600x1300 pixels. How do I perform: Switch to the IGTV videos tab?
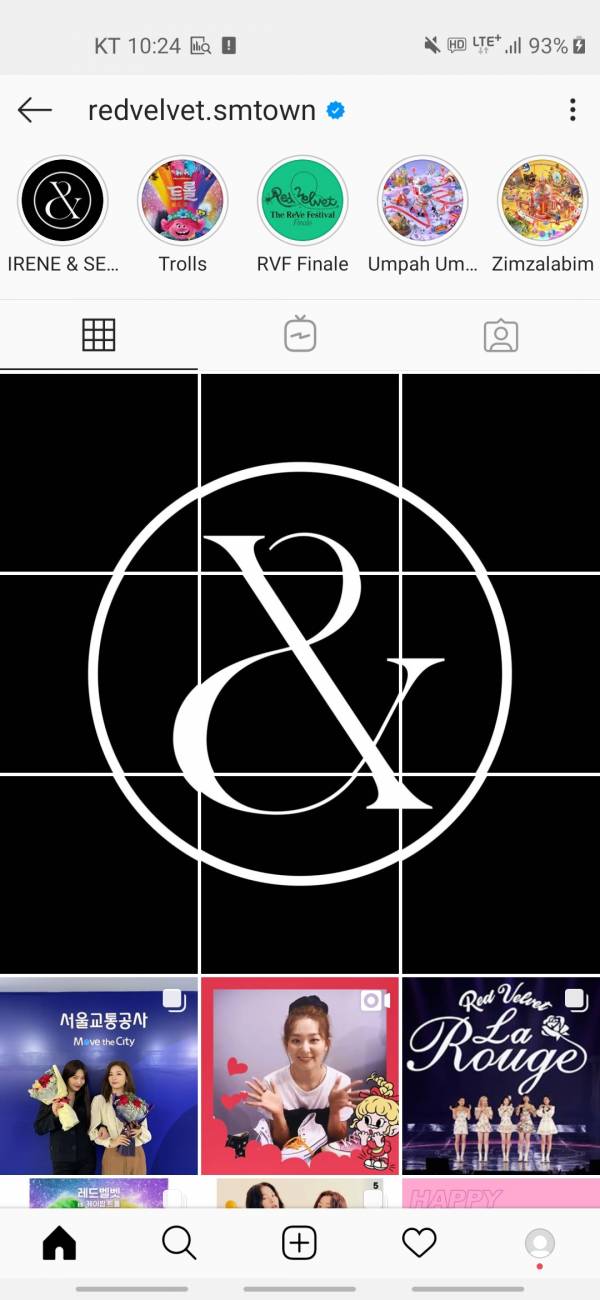pyautogui.click(x=300, y=335)
